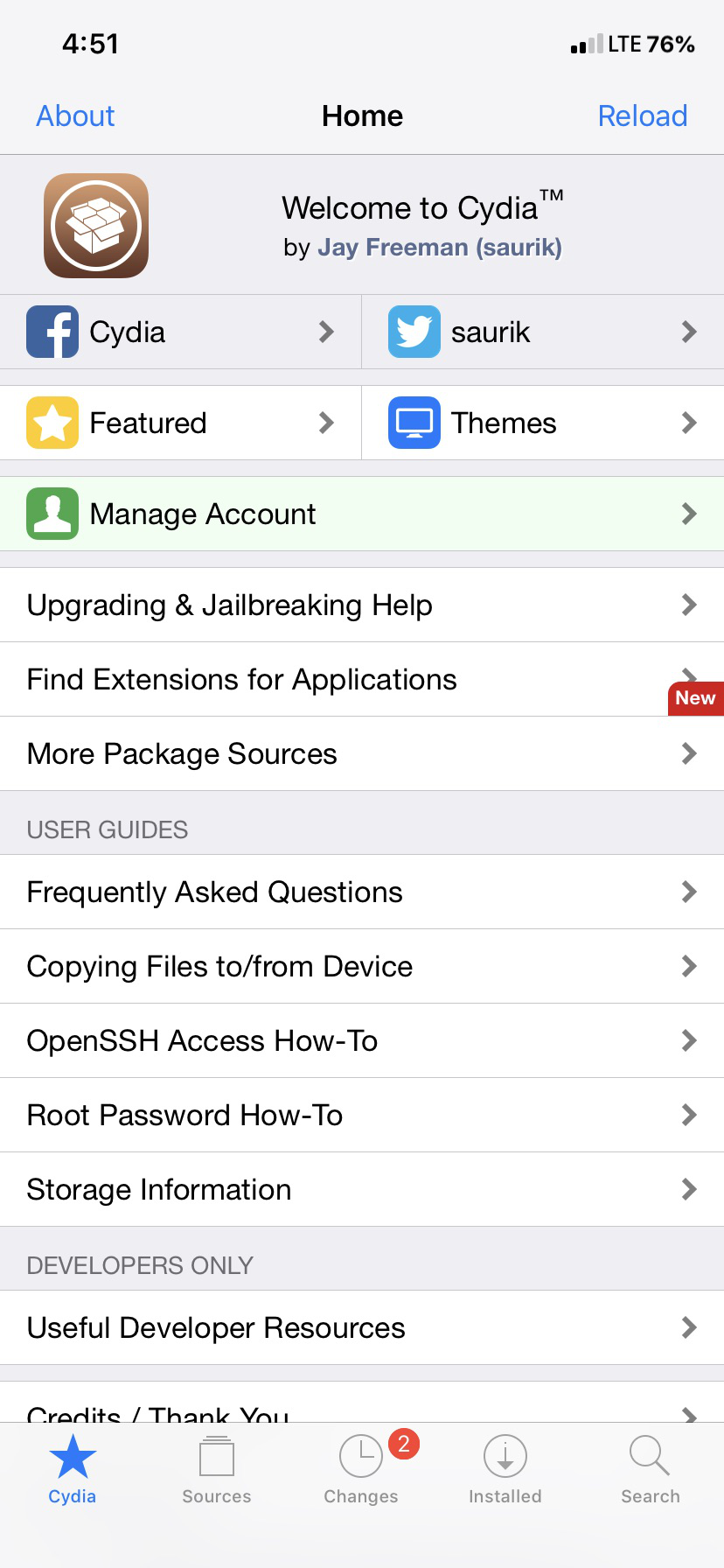724x1568 pixels.
Task: Open Copying Files to/from Device guide
Action: pyautogui.click(x=362, y=966)
